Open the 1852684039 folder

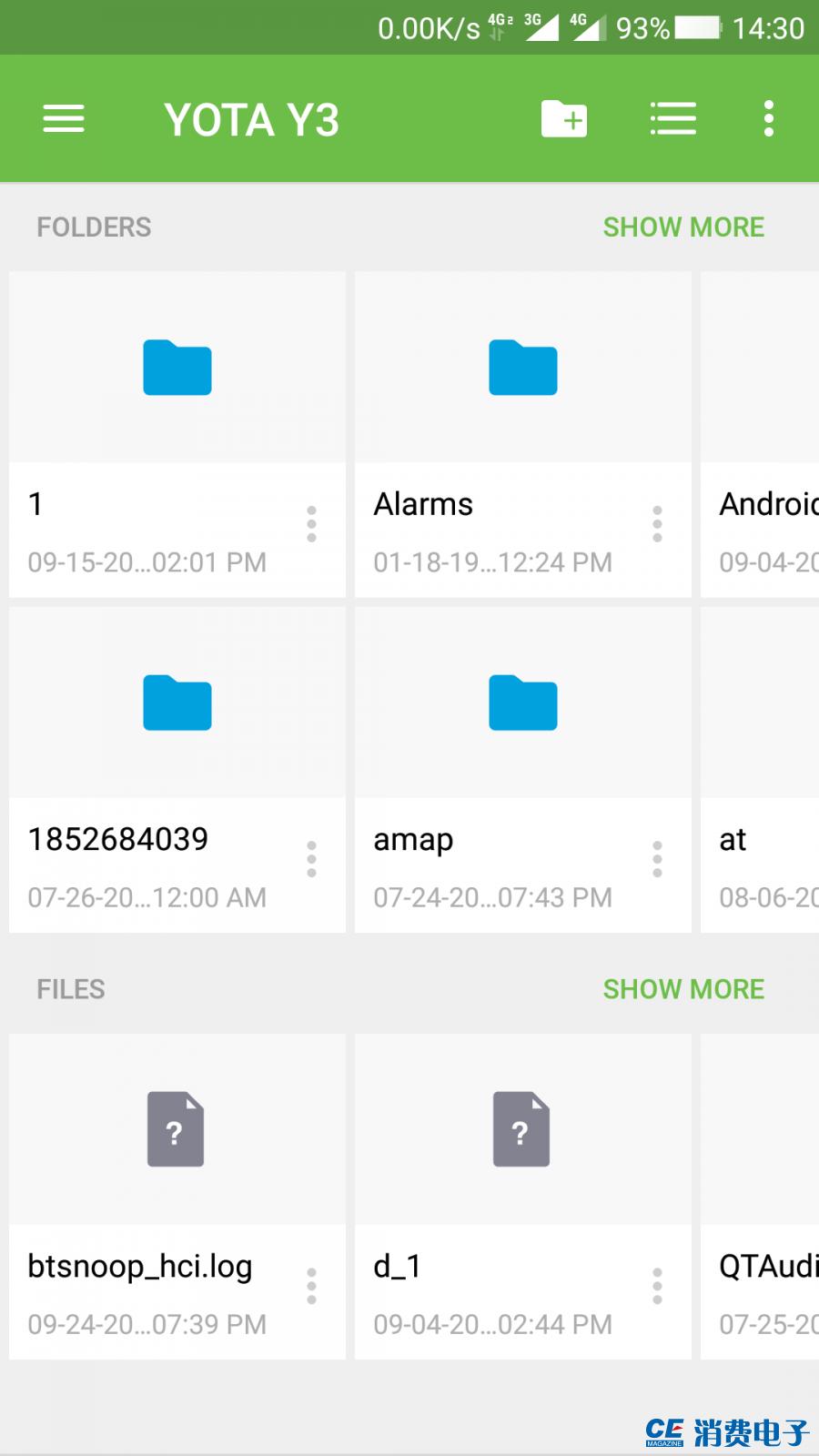(x=177, y=703)
